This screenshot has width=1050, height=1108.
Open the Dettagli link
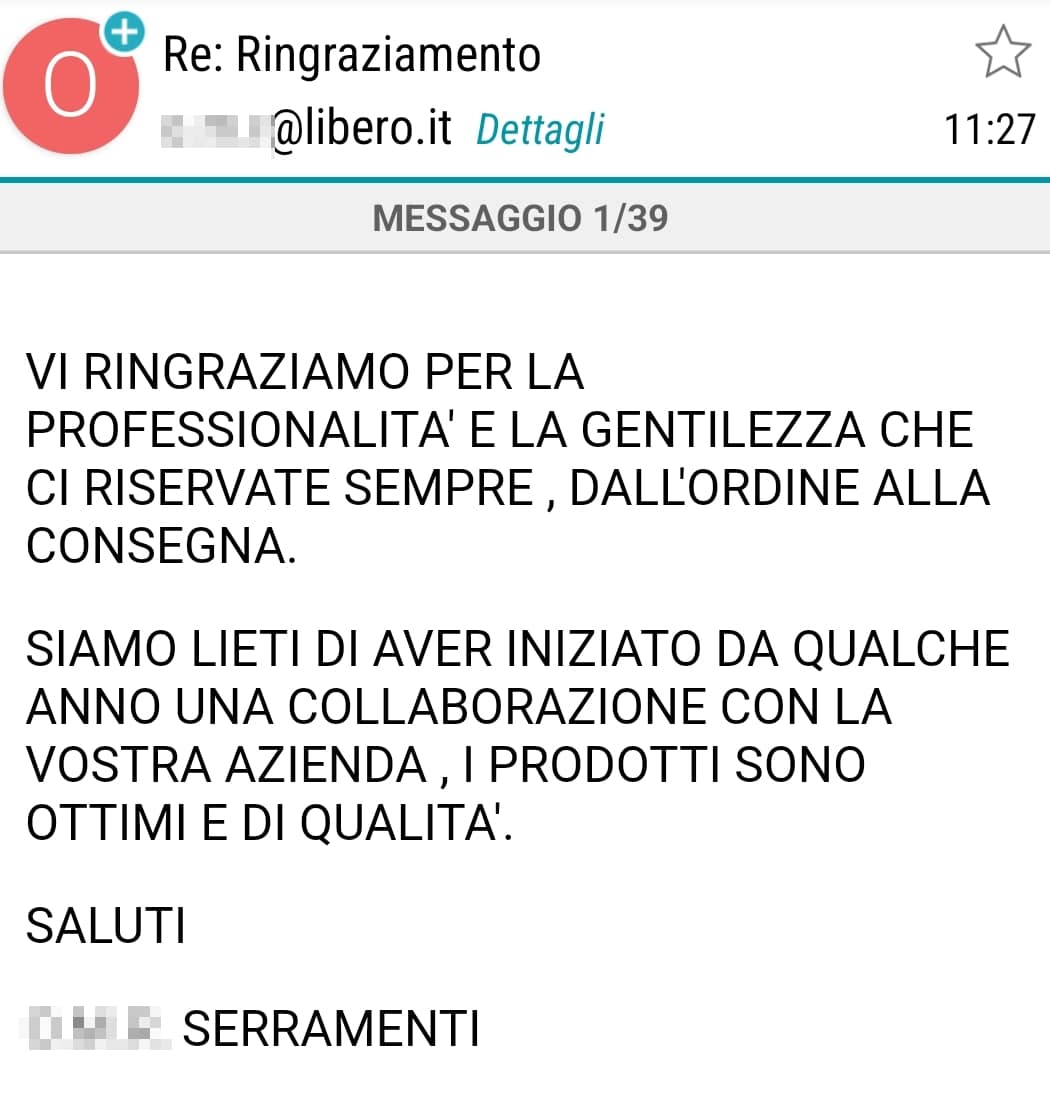point(540,130)
